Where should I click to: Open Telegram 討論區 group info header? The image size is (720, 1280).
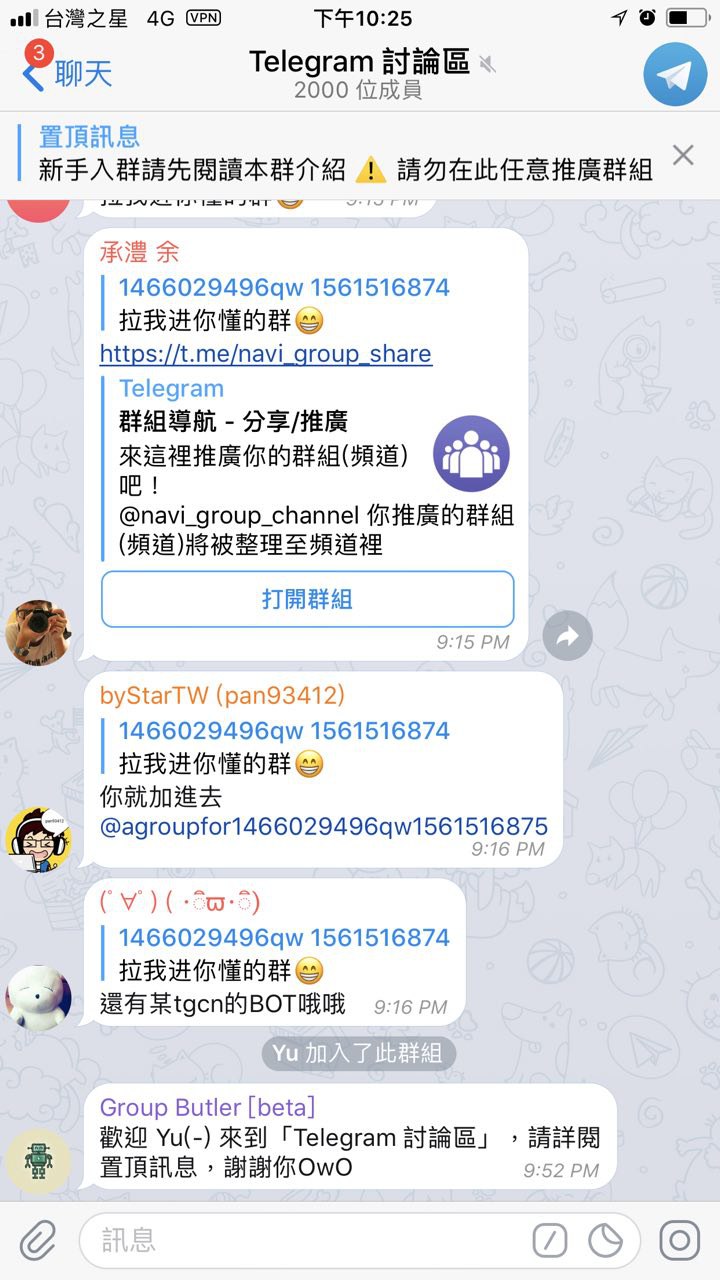359,74
